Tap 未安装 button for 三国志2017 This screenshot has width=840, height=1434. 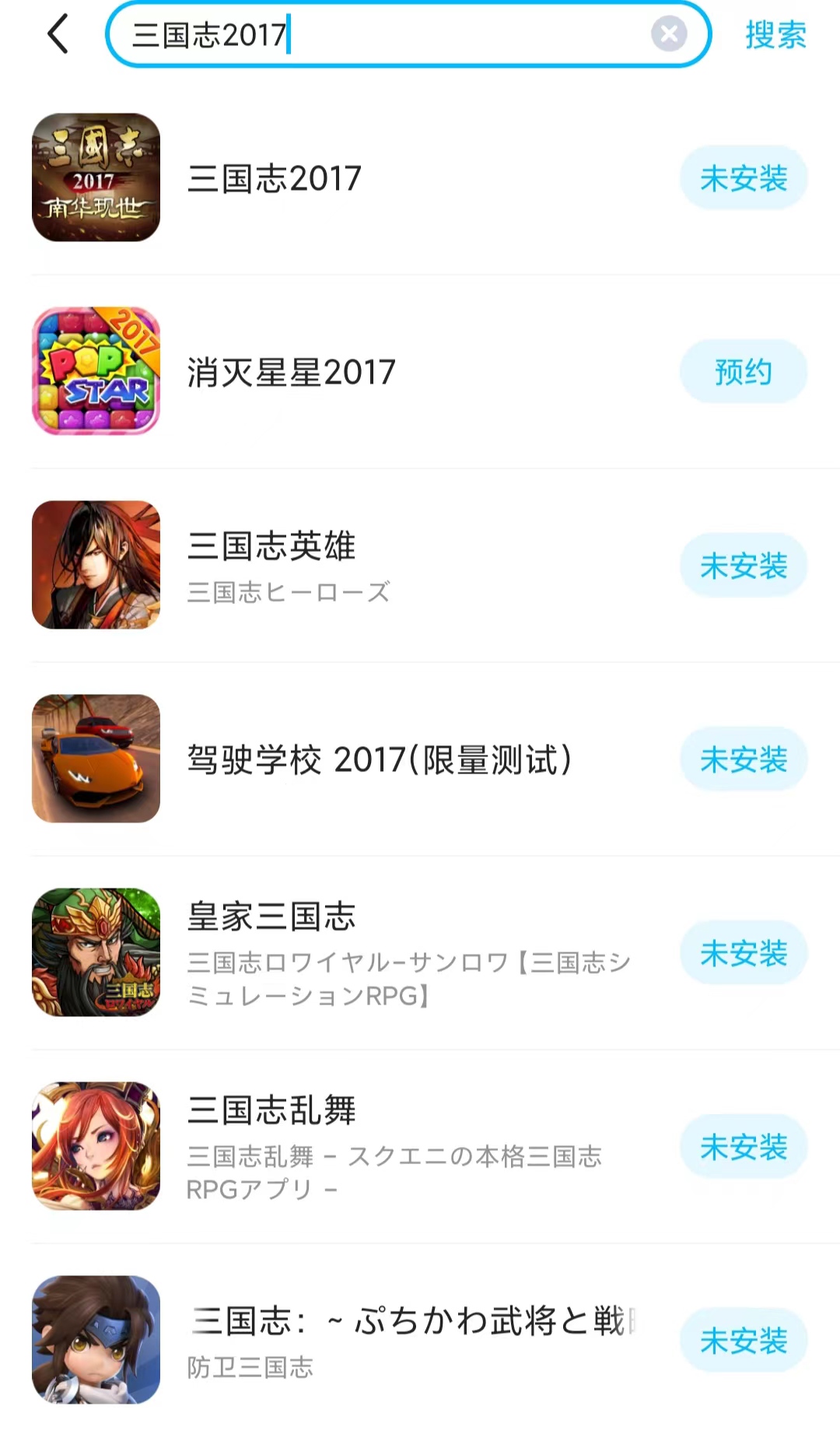click(x=744, y=178)
